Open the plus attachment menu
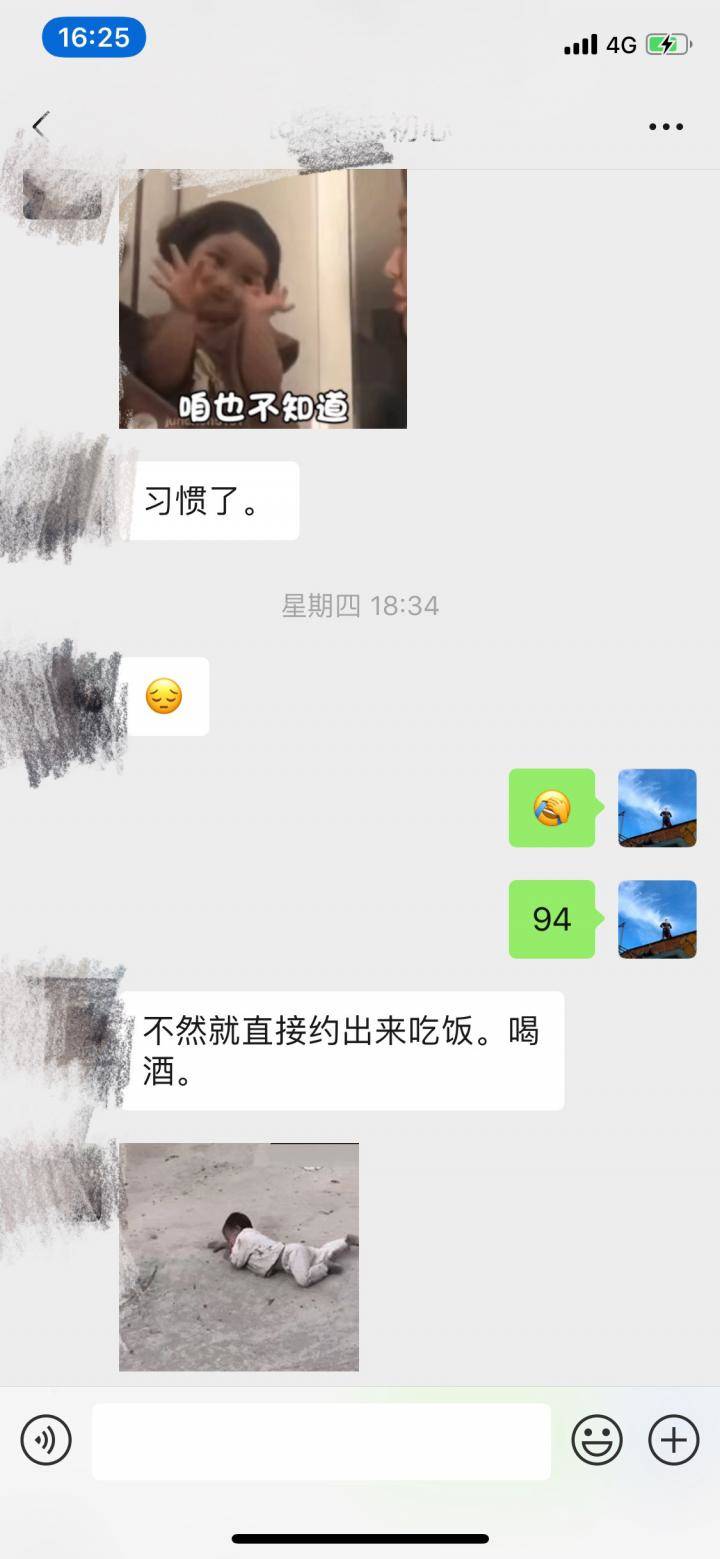The width and height of the screenshot is (720, 1559). [x=673, y=1441]
